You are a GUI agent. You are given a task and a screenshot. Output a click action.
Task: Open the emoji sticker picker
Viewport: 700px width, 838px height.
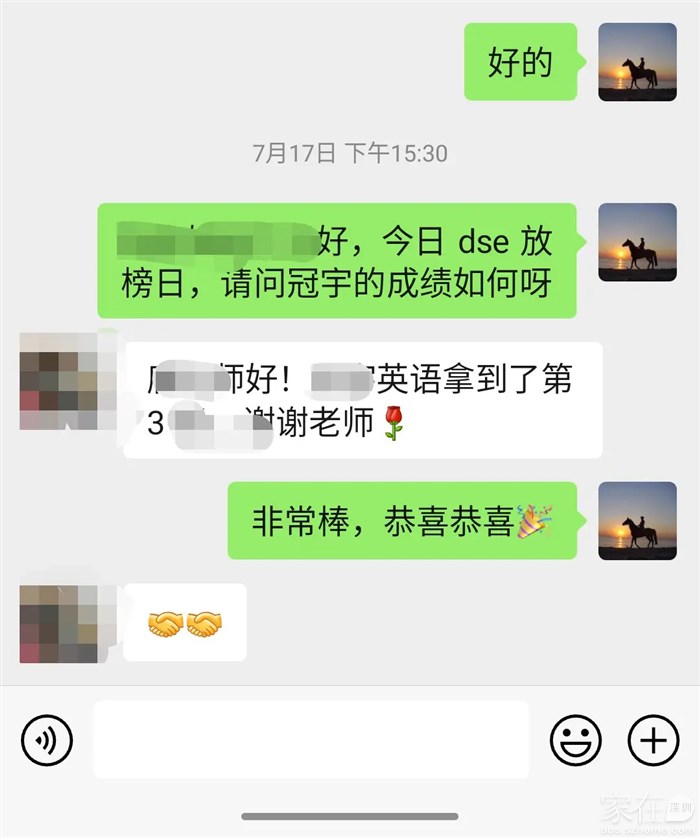pyautogui.click(x=576, y=741)
